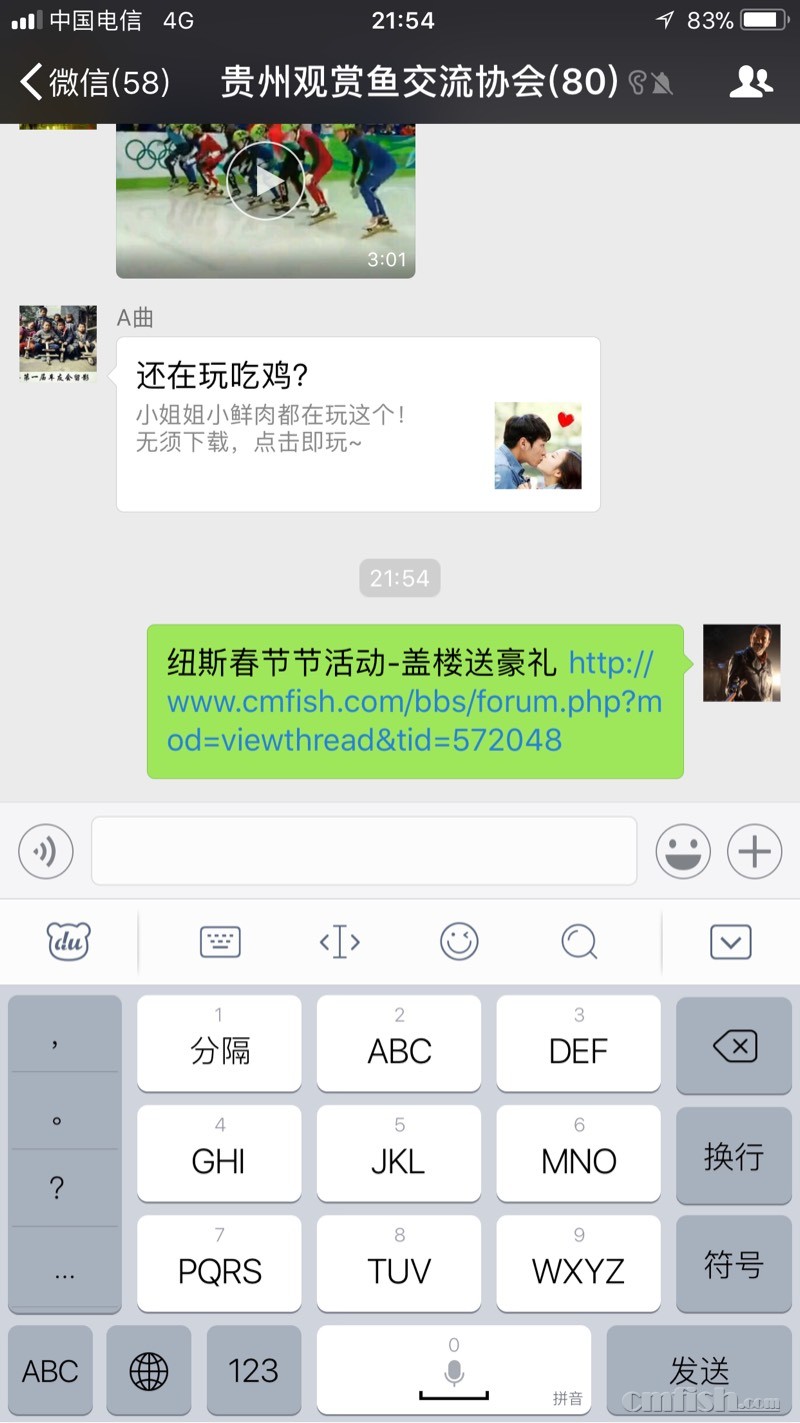Switch to voice message input

pyautogui.click(x=46, y=852)
